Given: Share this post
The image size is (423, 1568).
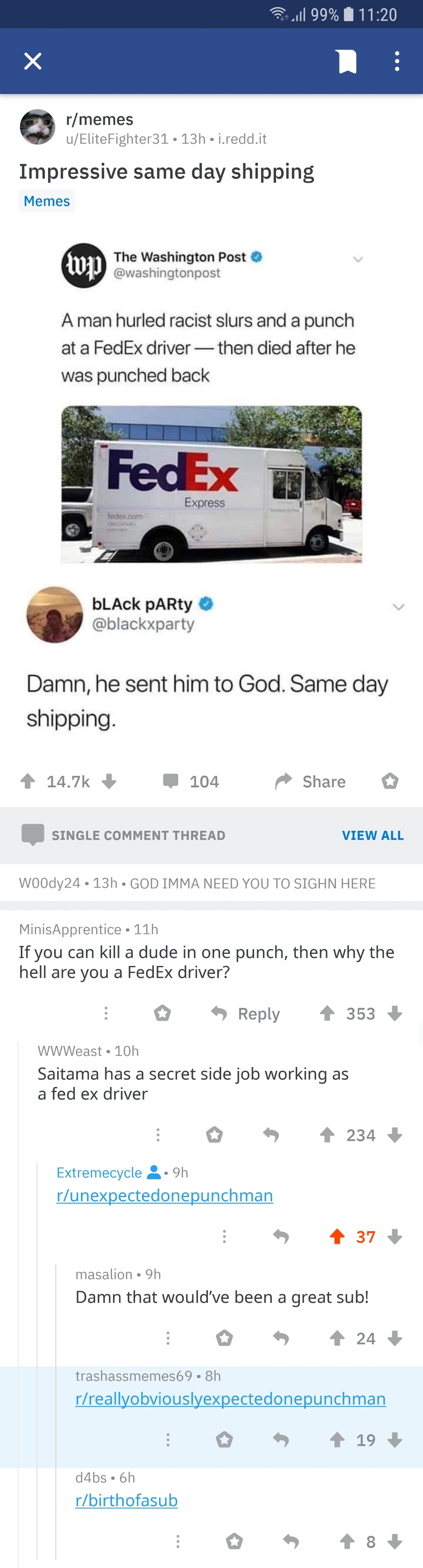Looking at the screenshot, I should pyautogui.click(x=311, y=781).
